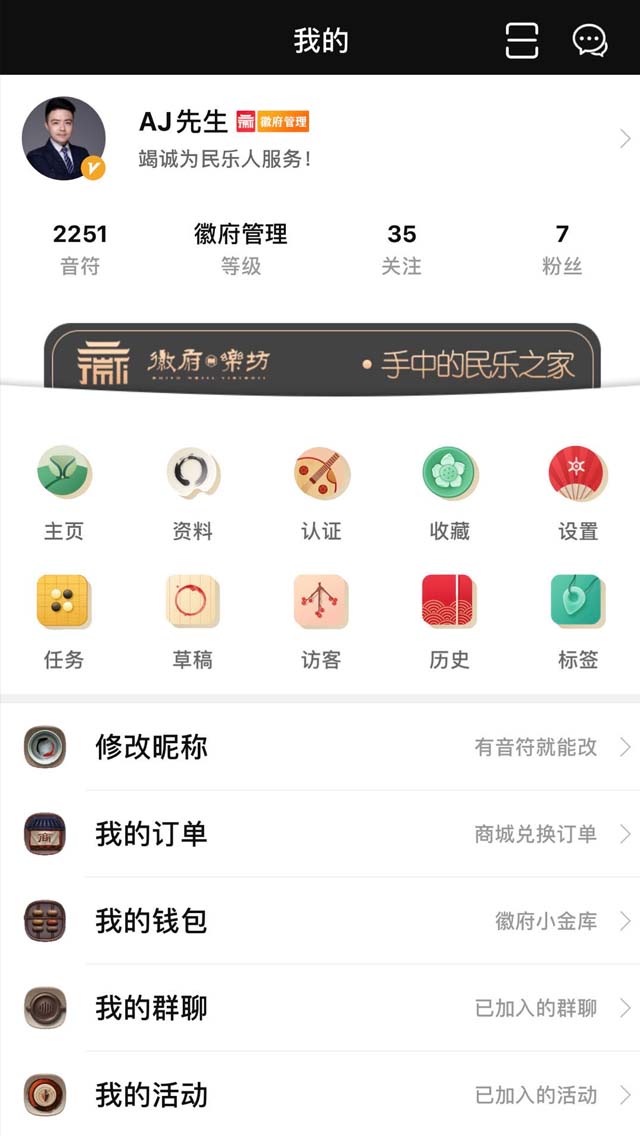640x1136 pixels.
Task: Check 访客 visitors
Action: [x=321, y=622]
